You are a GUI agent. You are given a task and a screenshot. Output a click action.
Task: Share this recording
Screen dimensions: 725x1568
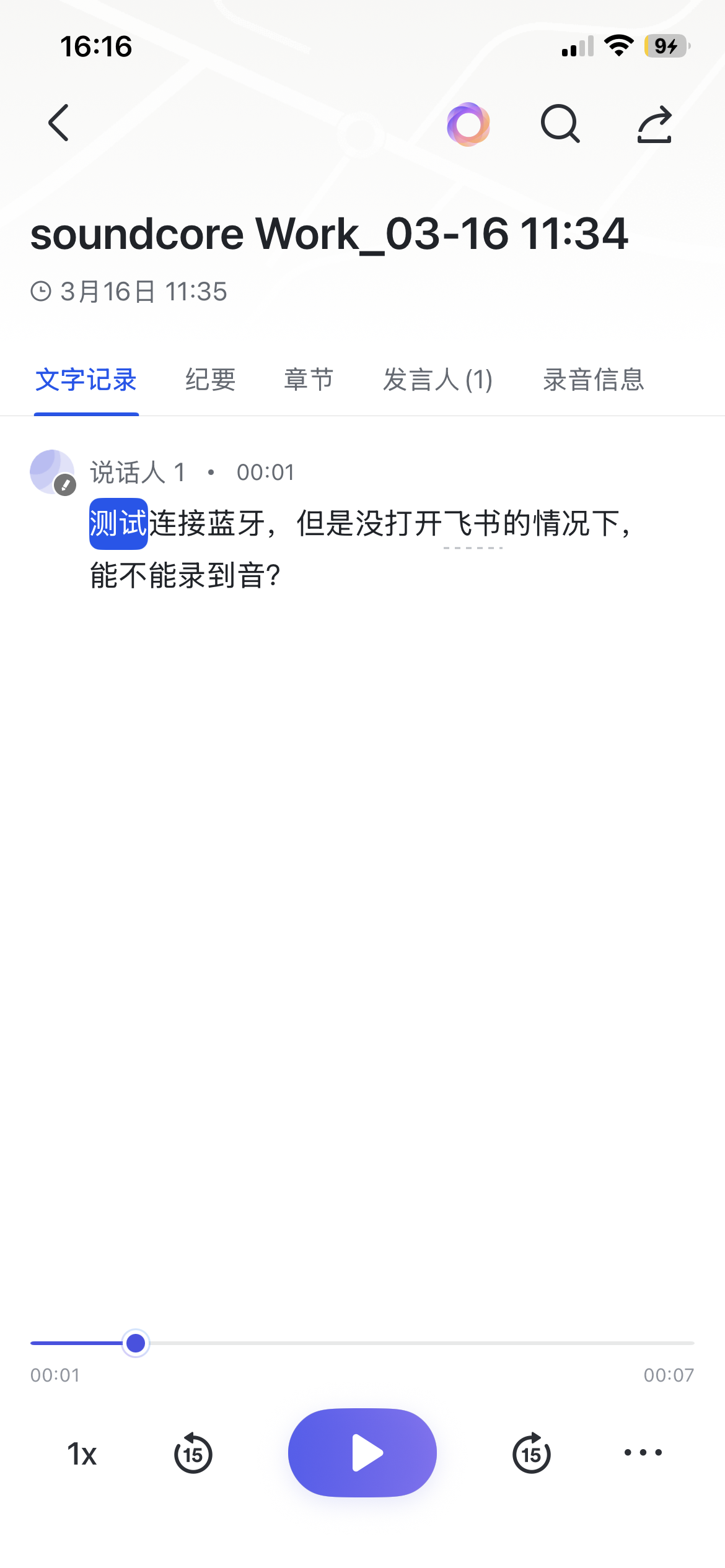(654, 124)
